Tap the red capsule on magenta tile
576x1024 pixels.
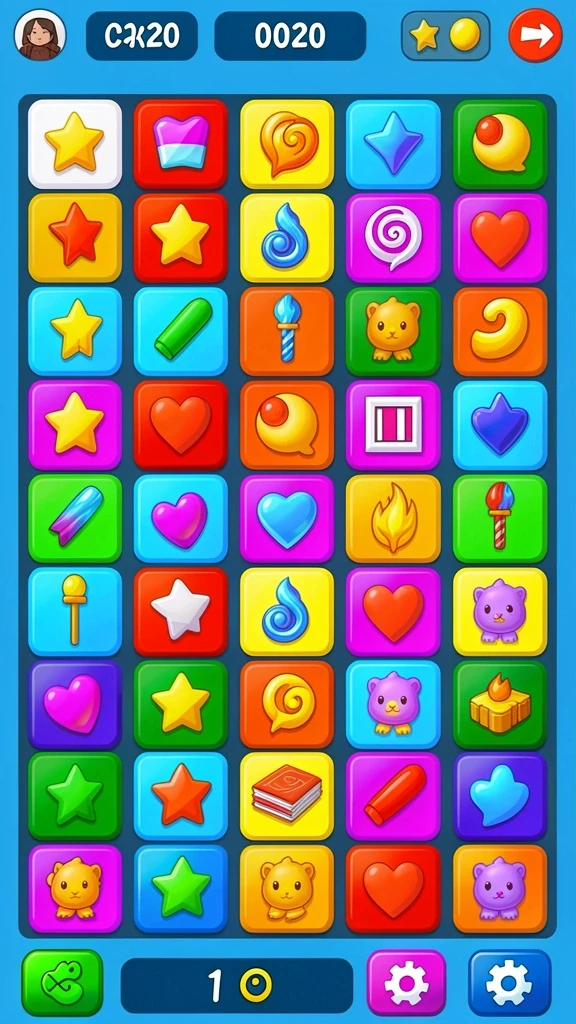393,796
